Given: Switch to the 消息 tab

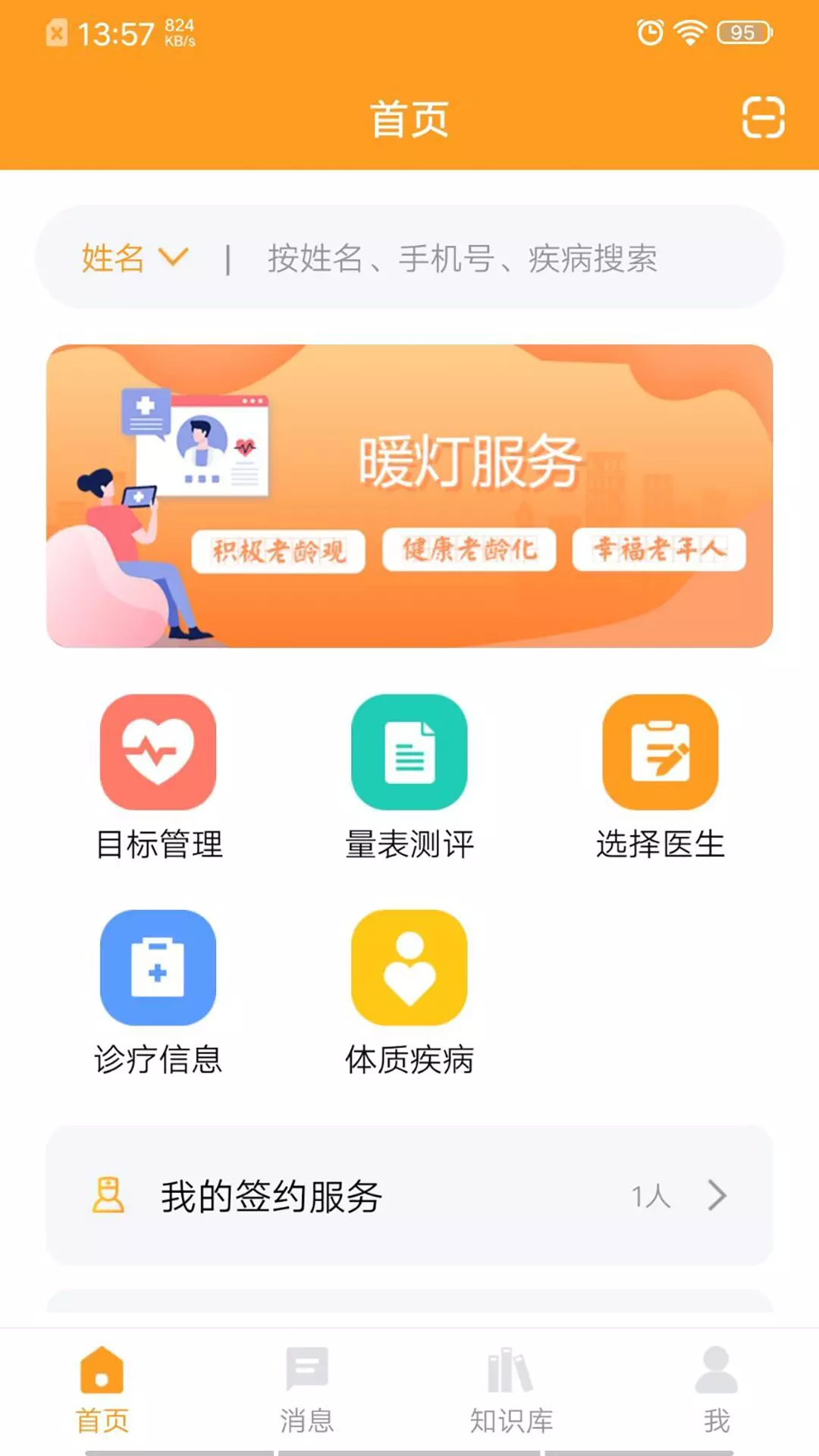Looking at the screenshot, I should 307,1391.
